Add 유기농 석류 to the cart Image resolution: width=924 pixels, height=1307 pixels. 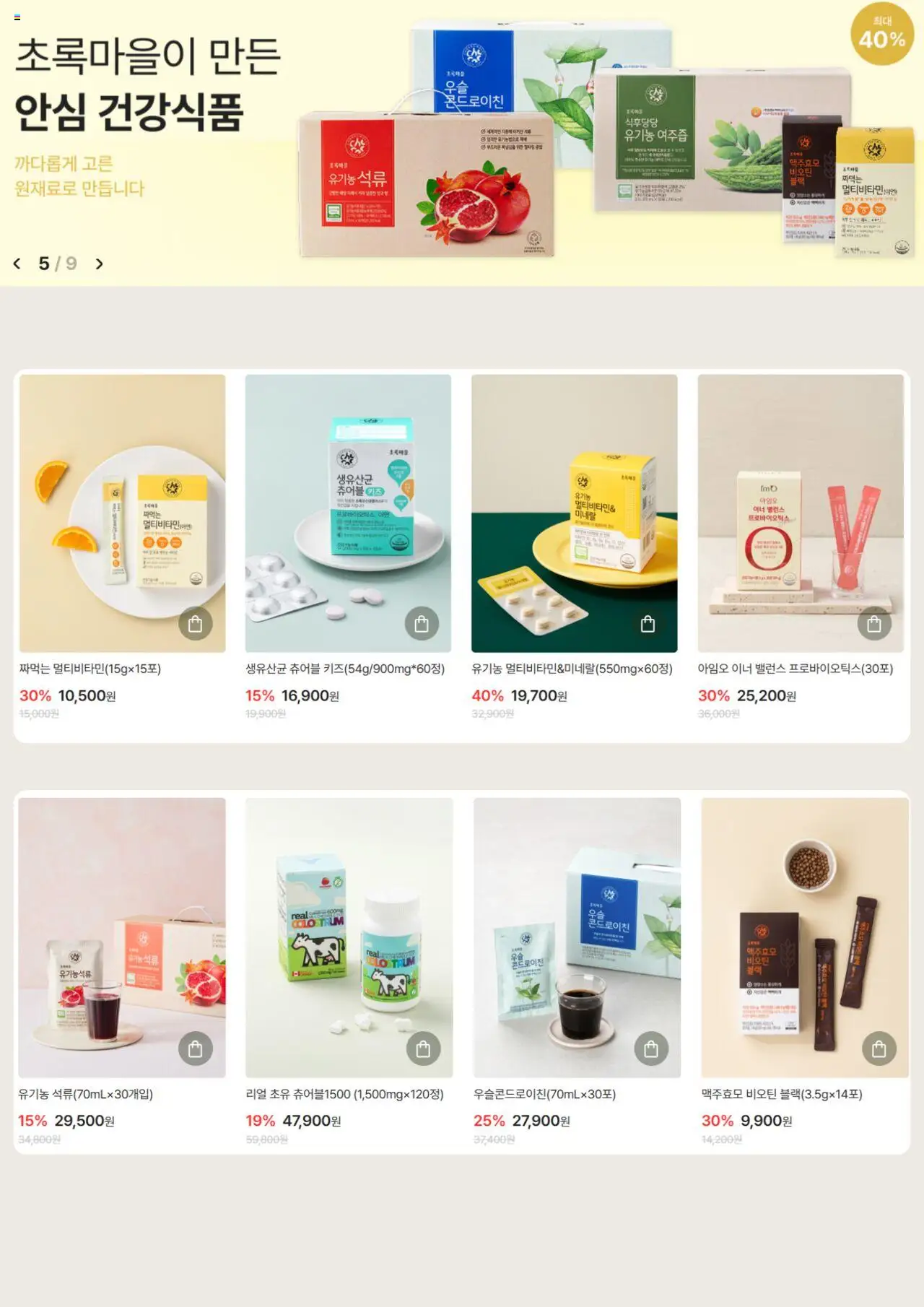(x=195, y=1048)
